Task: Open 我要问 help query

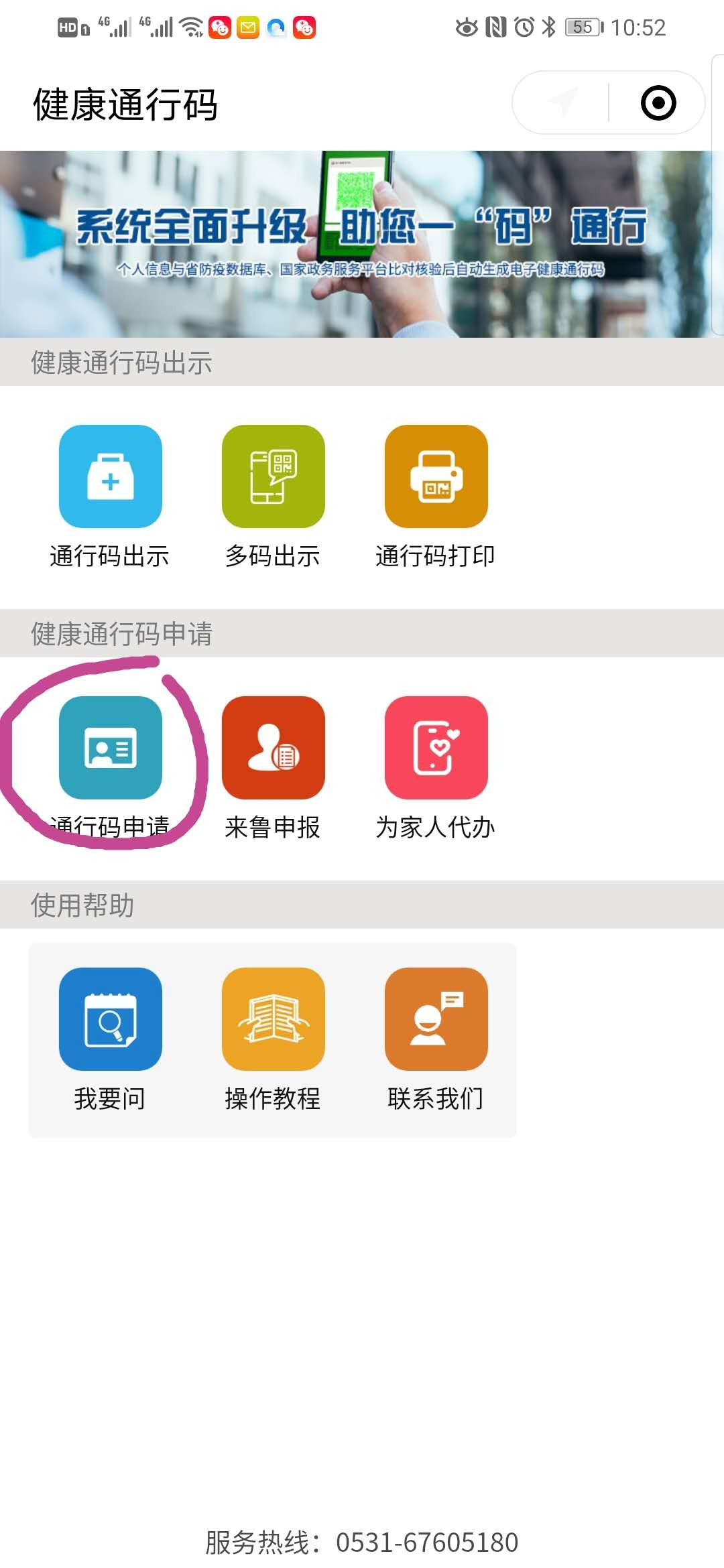Action: tap(111, 1019)
